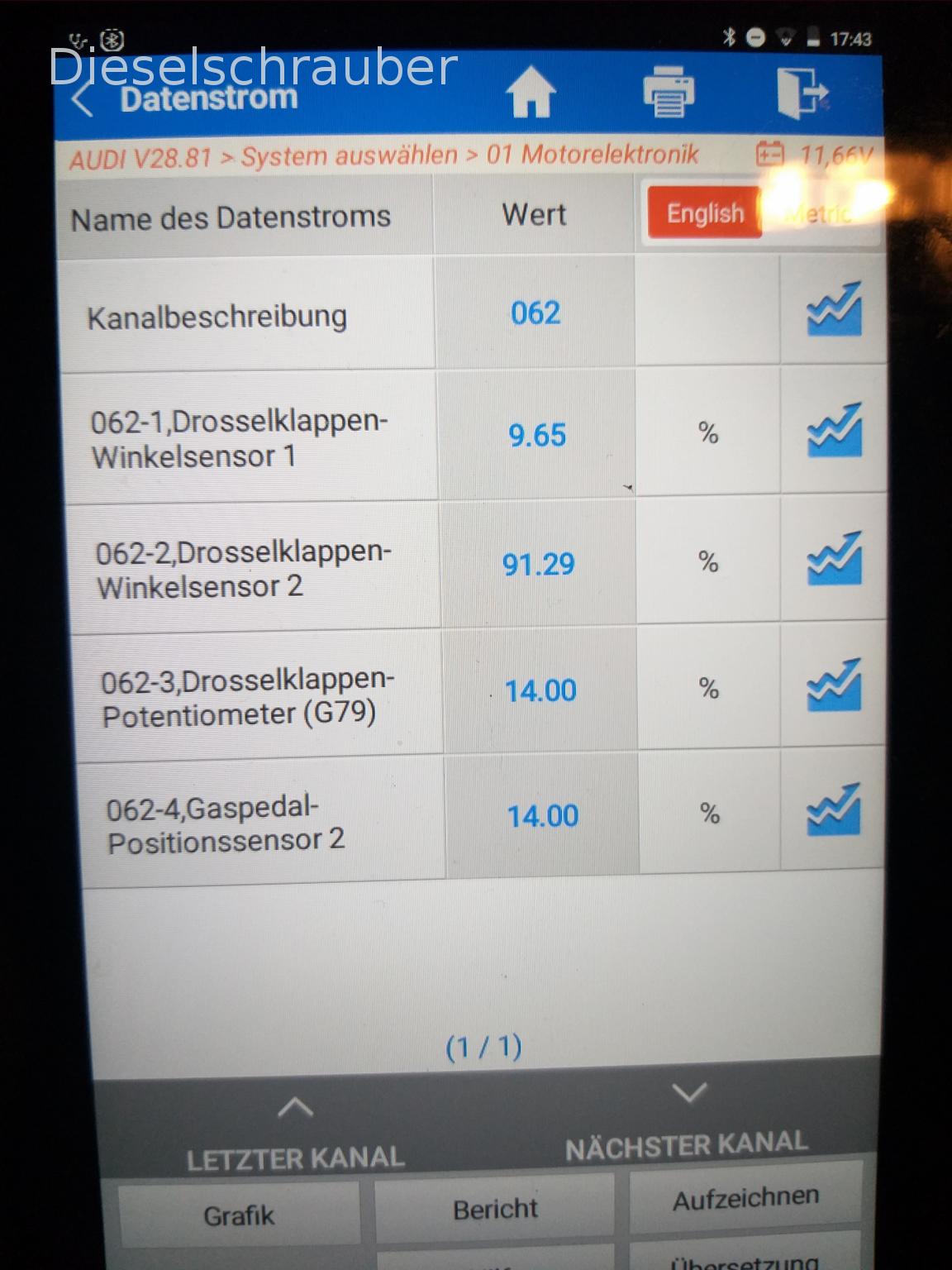Go to Letzter Kanal

click(x=295, y=1137)
